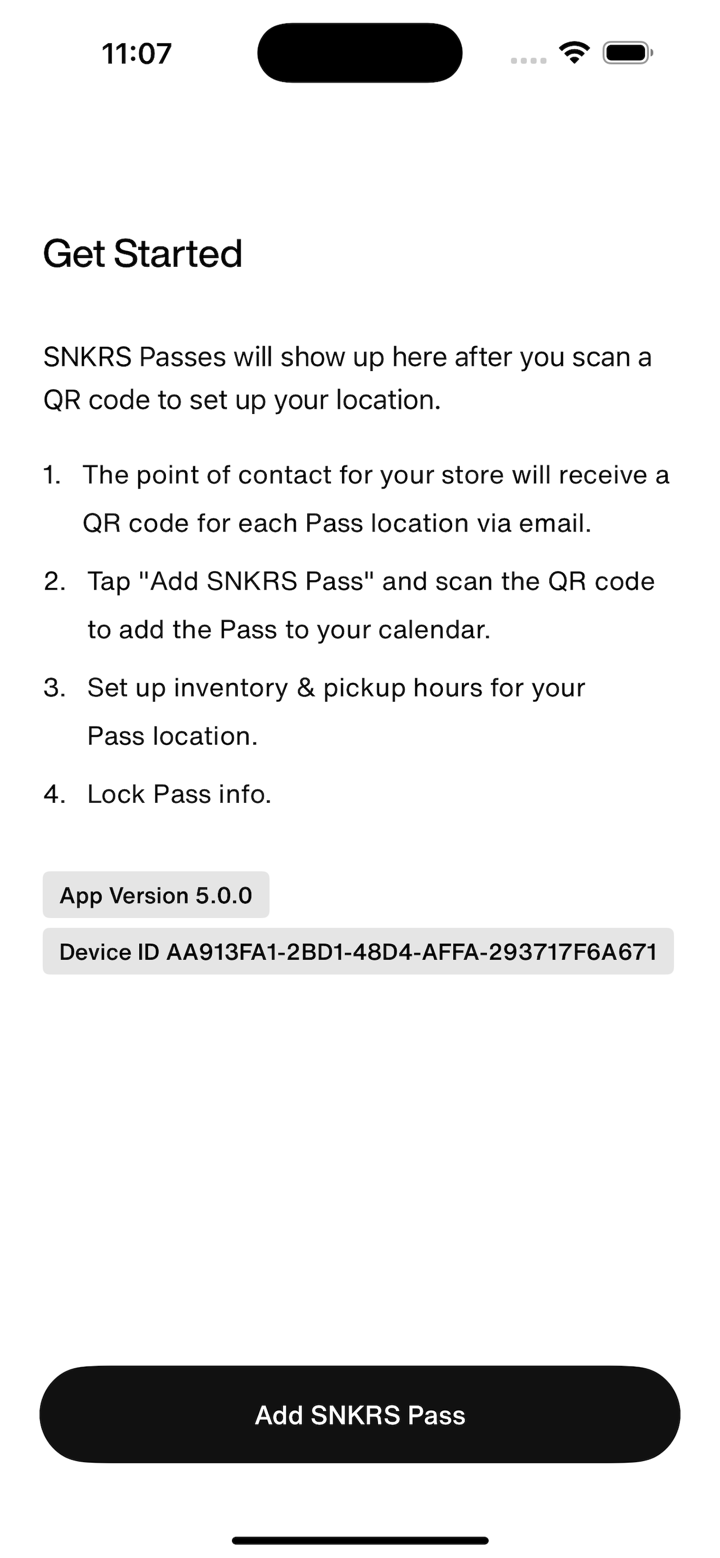Expand the App Version details chip
The image size is (720, 1558).
pos(156,895)
